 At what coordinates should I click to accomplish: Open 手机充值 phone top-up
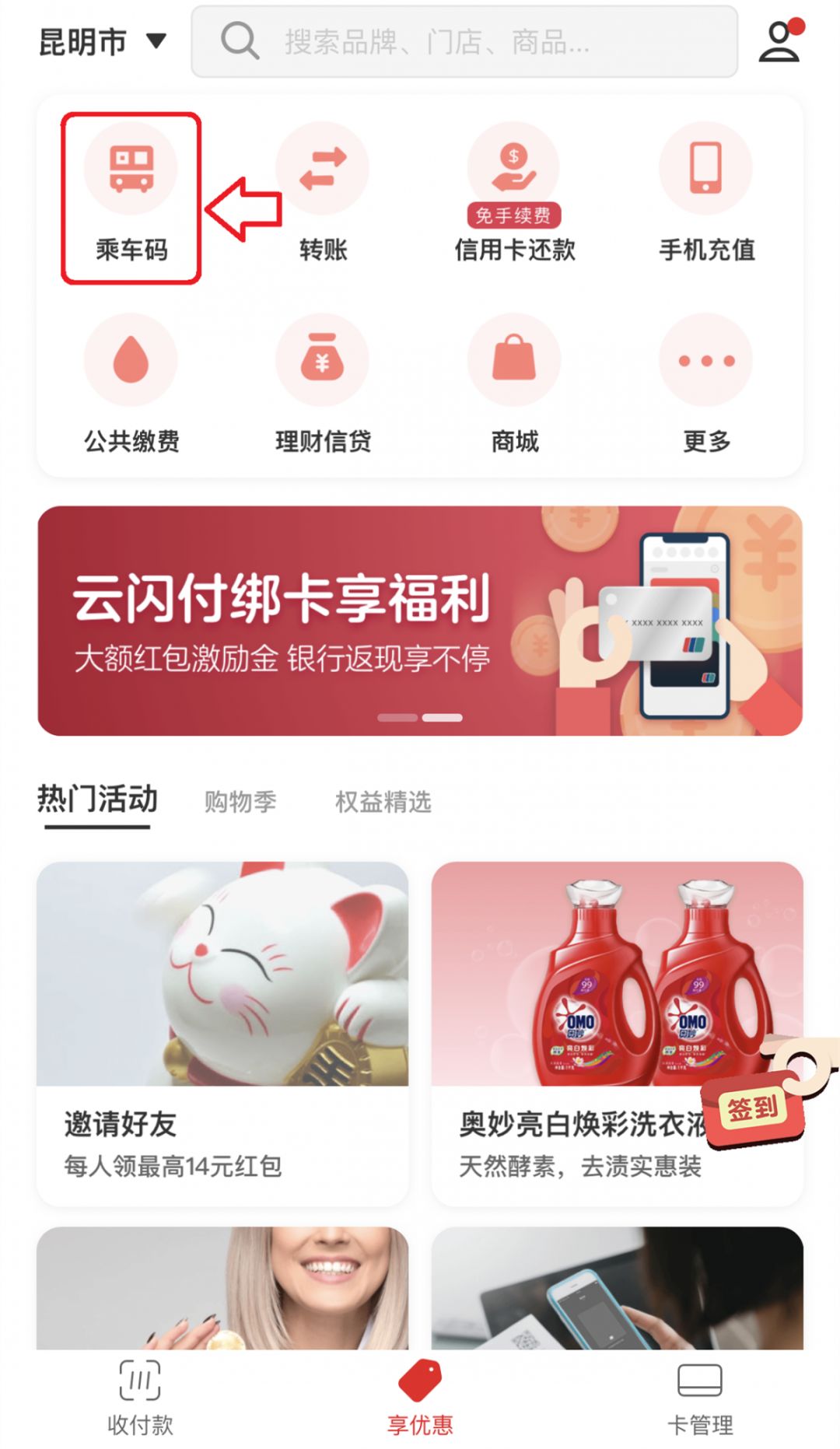[x=706, y=196]
